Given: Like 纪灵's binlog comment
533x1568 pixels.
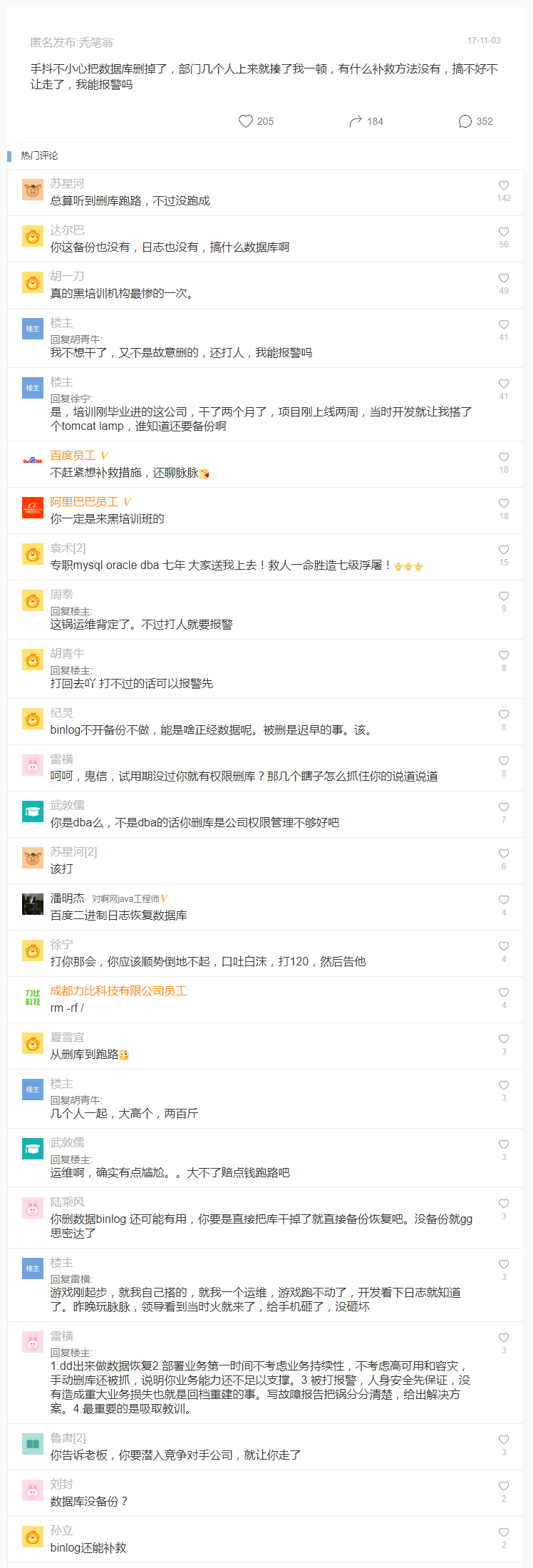Looking at the screenshot, I should (x=504, y=714).
